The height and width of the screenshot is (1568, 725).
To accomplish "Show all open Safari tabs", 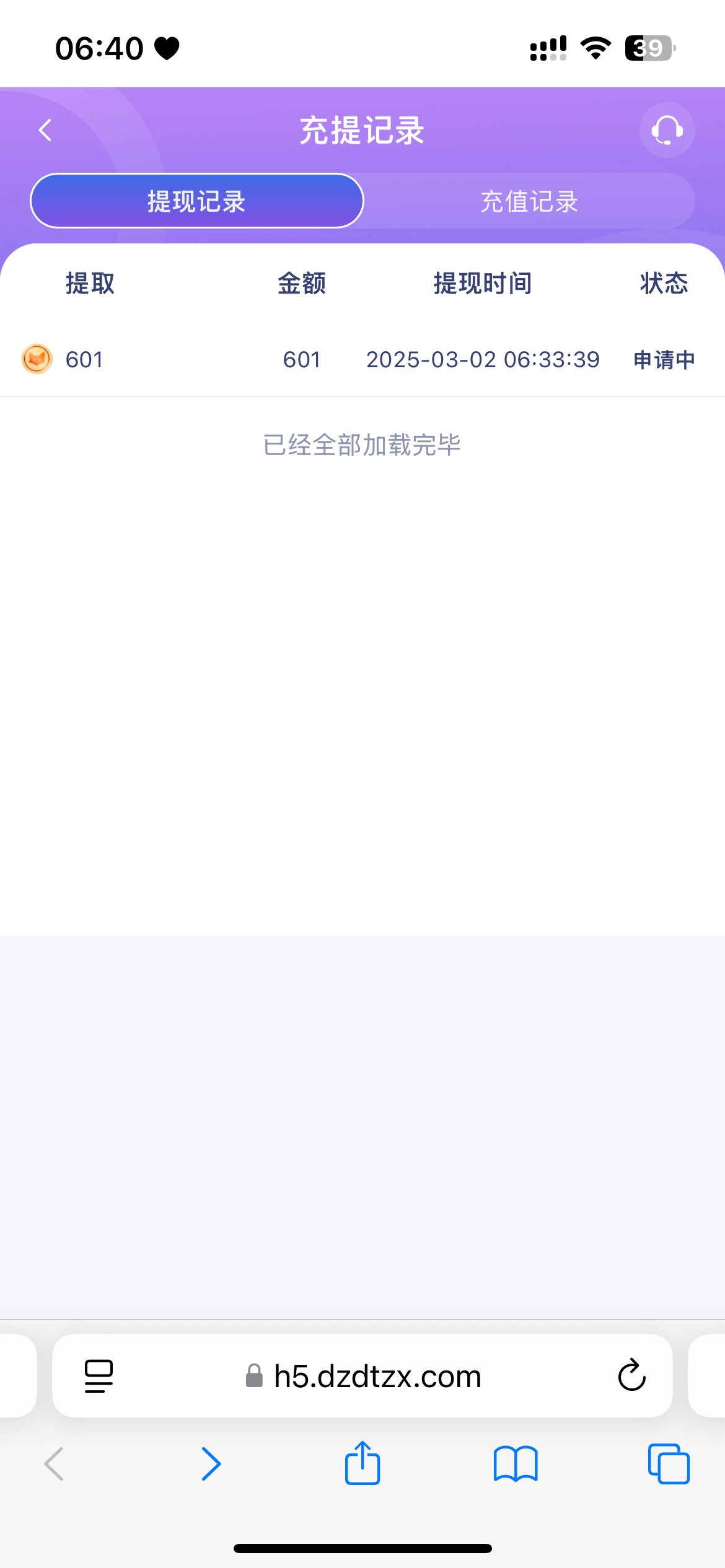I will [668, 1464].
